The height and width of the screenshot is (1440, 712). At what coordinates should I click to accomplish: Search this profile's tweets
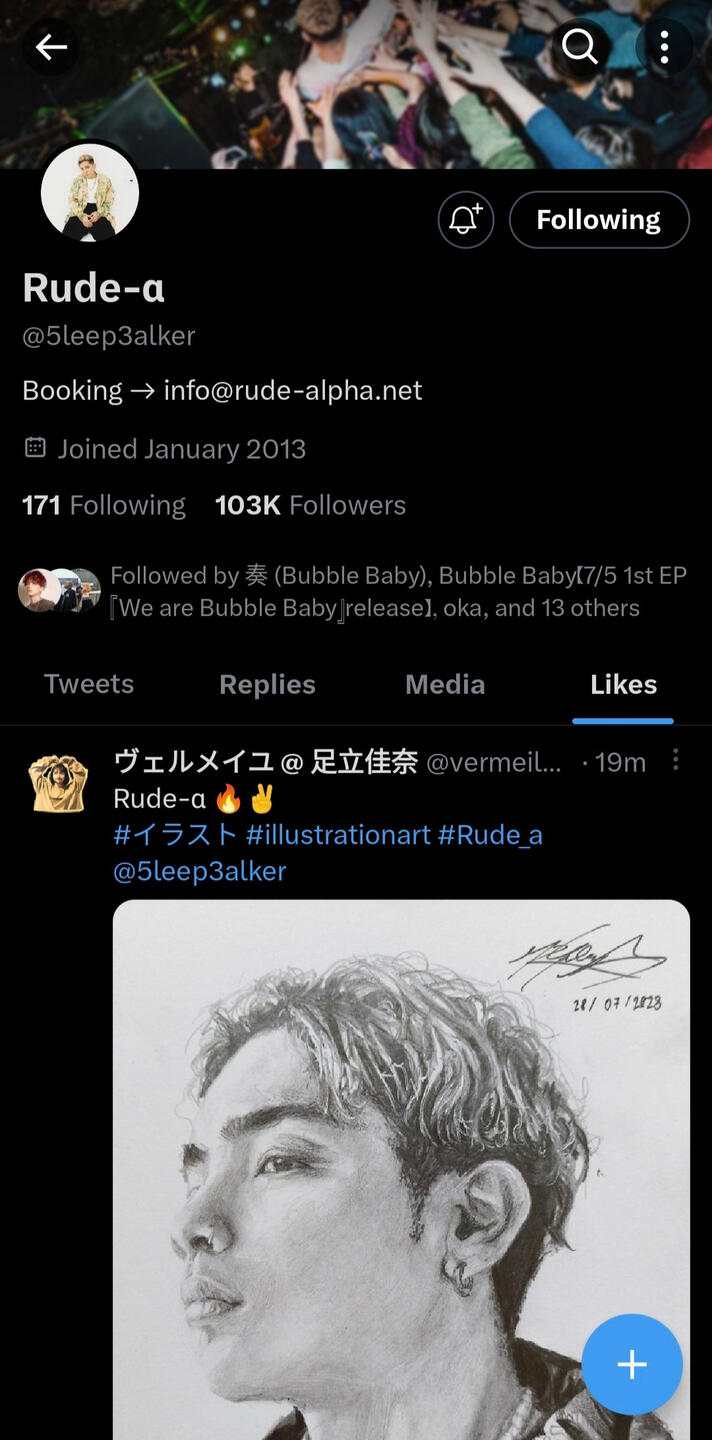(x=580, y=46)
